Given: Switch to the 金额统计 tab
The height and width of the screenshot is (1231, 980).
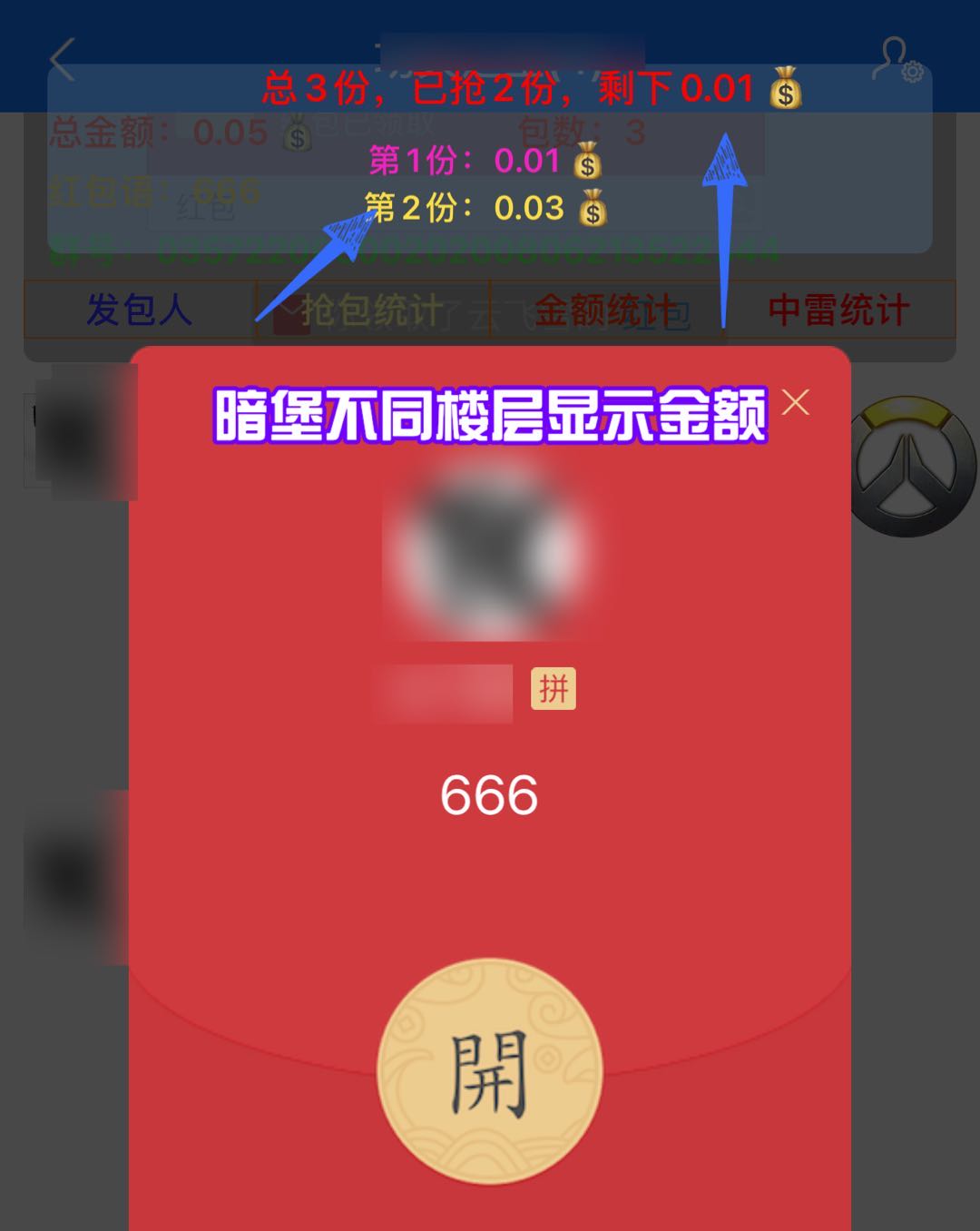Looking at the screenshot, I should pos(606,310).
